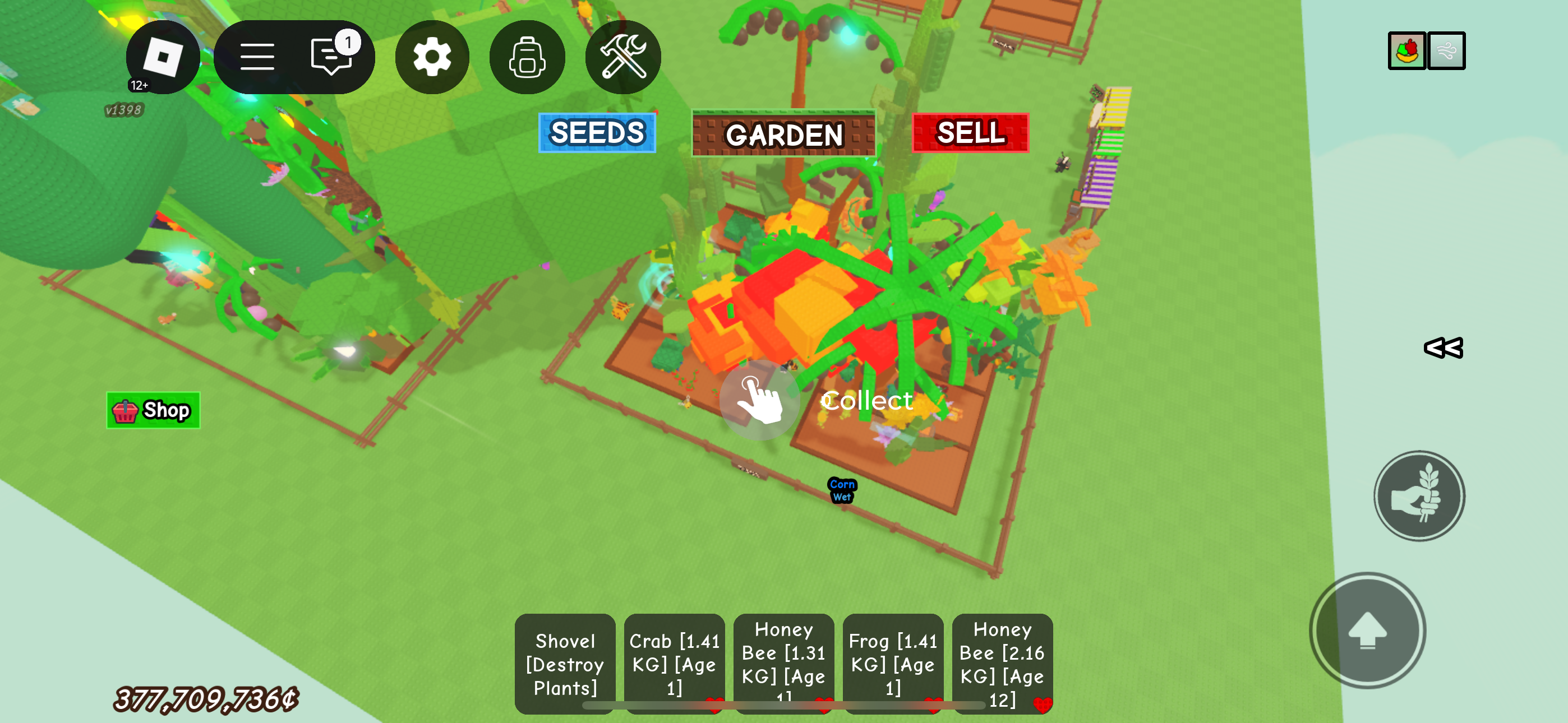Screen dimensions: 1568x723
Task: Equip the Honey Bee 1.31 KG pet
Action: click(x=783, y=664)
